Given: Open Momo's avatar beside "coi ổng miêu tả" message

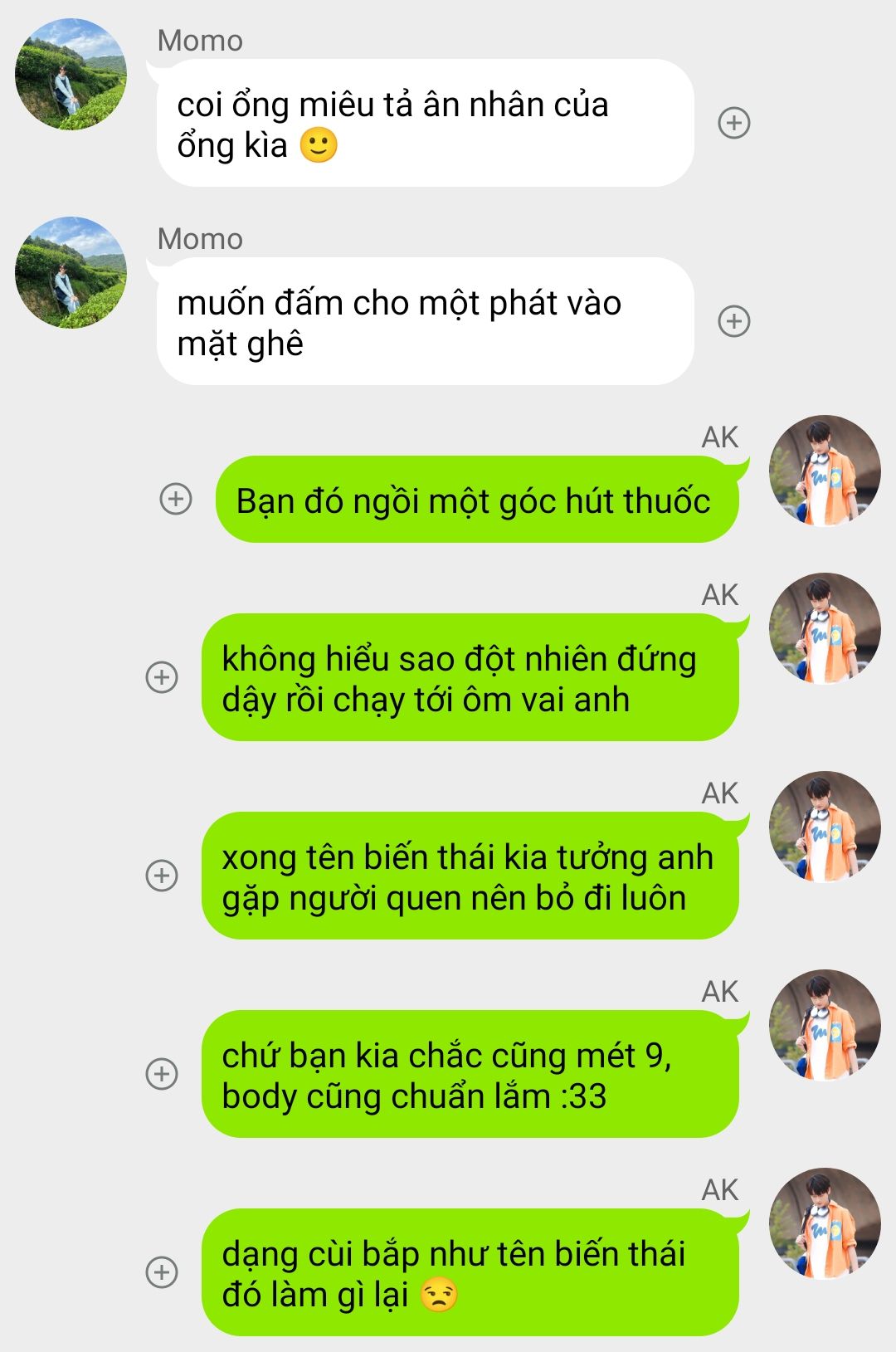Looking at the screenshot, I should (71, 75).
